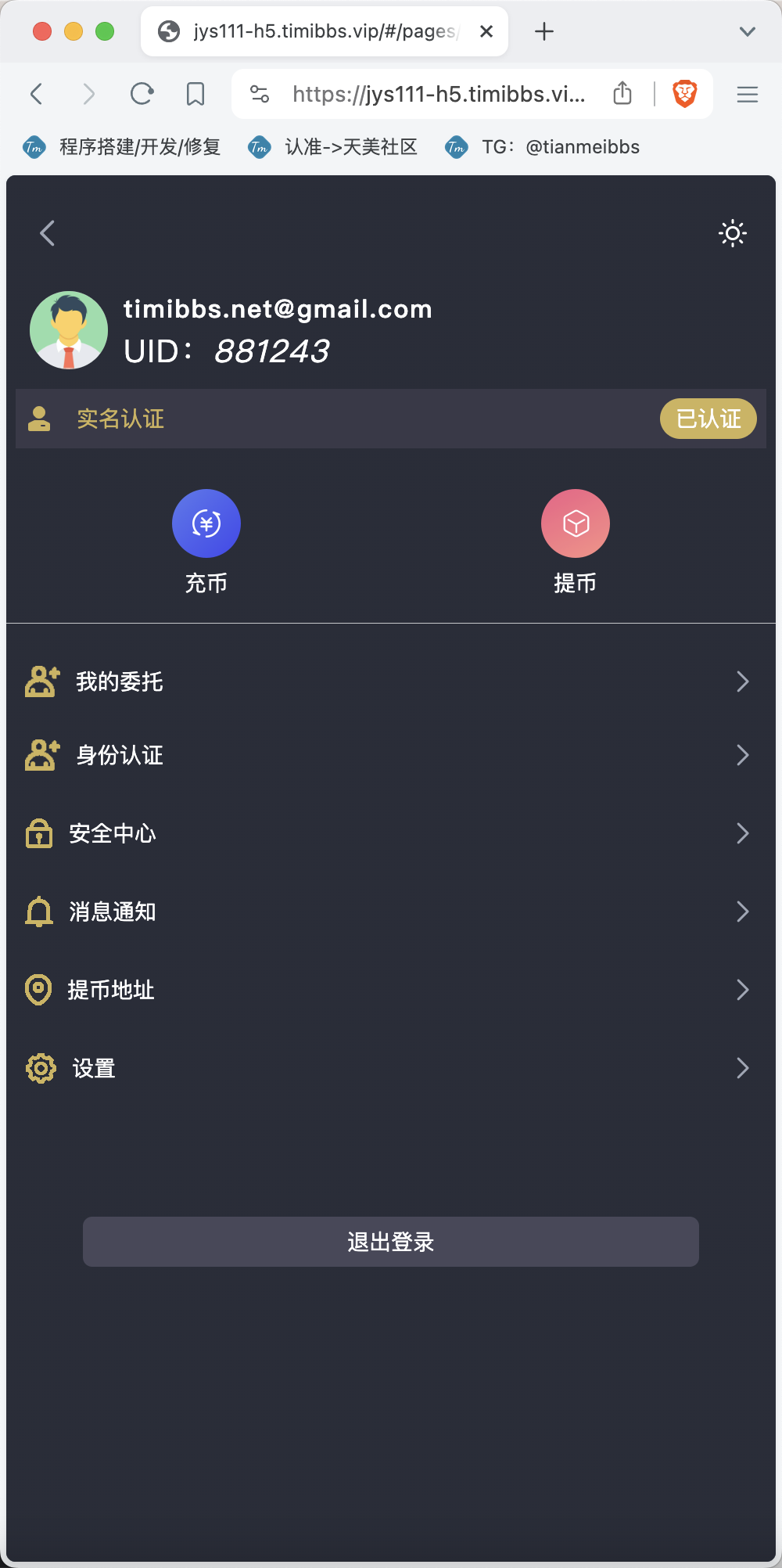Open the browser's new tab button
This screenshot has width=782, height=1568.
544,31
